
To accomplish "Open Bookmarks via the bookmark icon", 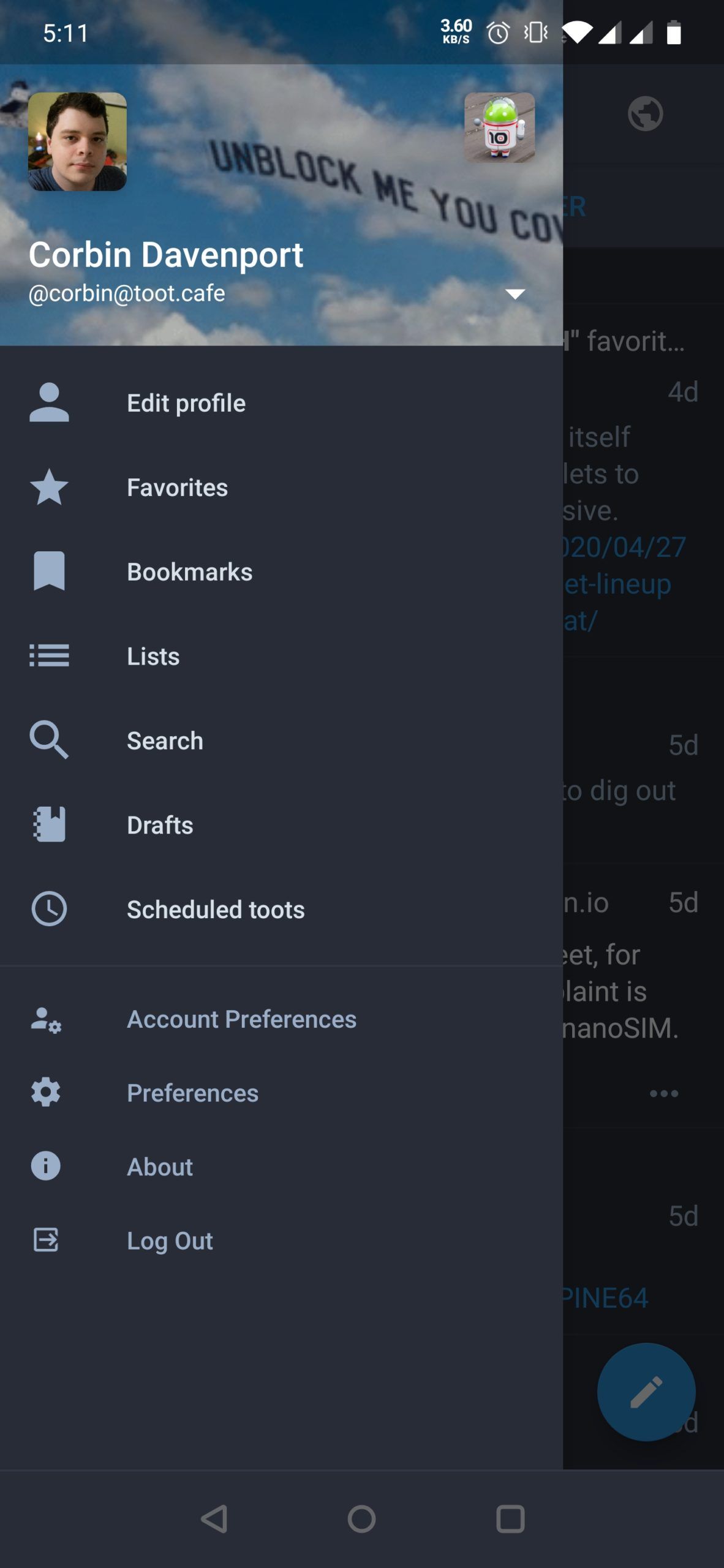I will tap(48, 572).
